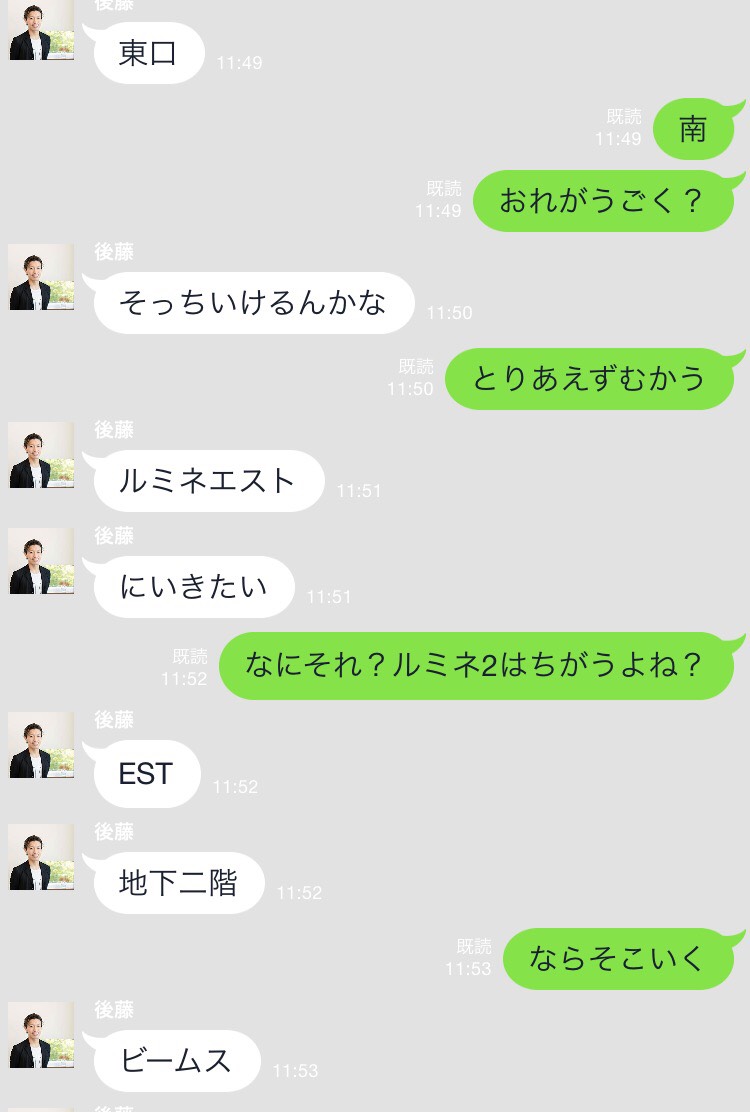View the profile picture next to ビームス
This screenshot has width=750, height=1112.
tap(42, 1035)
